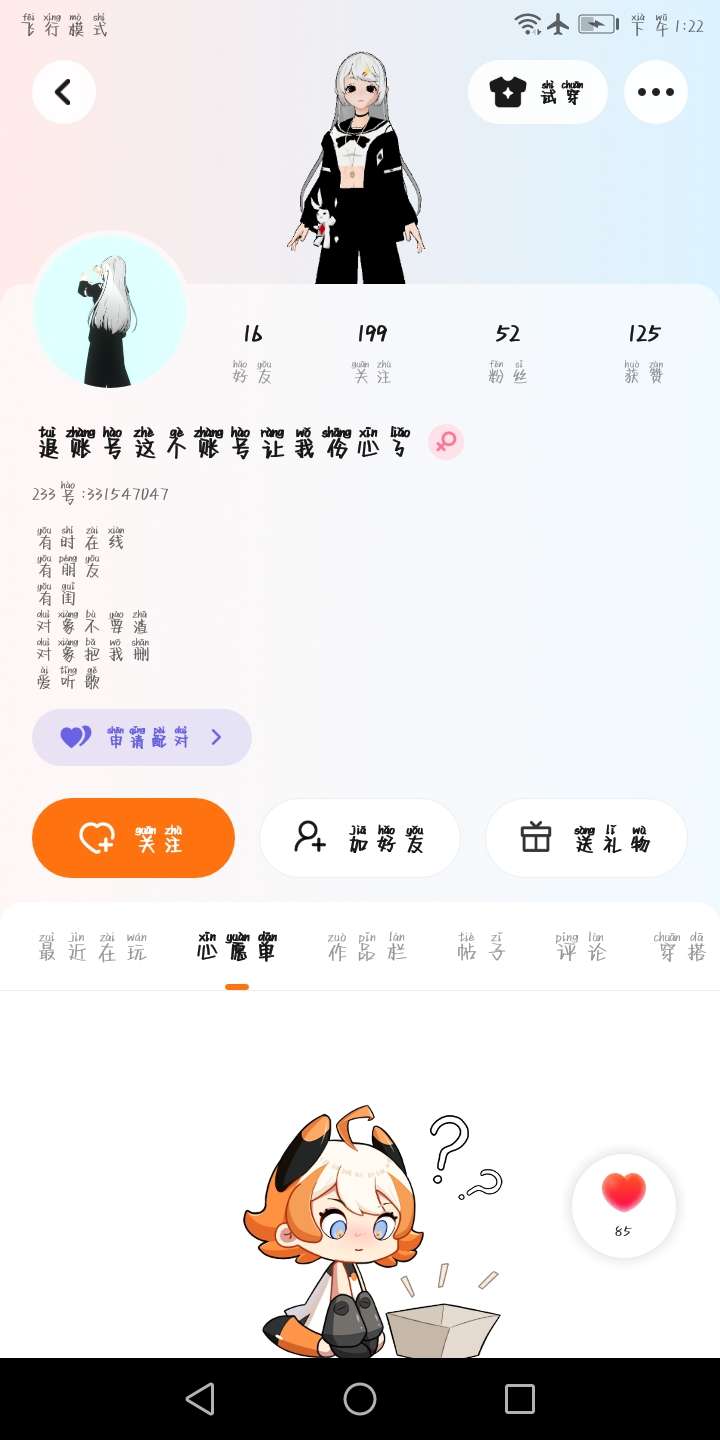Viewport: 720px width, 1440px height.
Task: Switch to the 作品栏 tab
Action: click(367, 948)
